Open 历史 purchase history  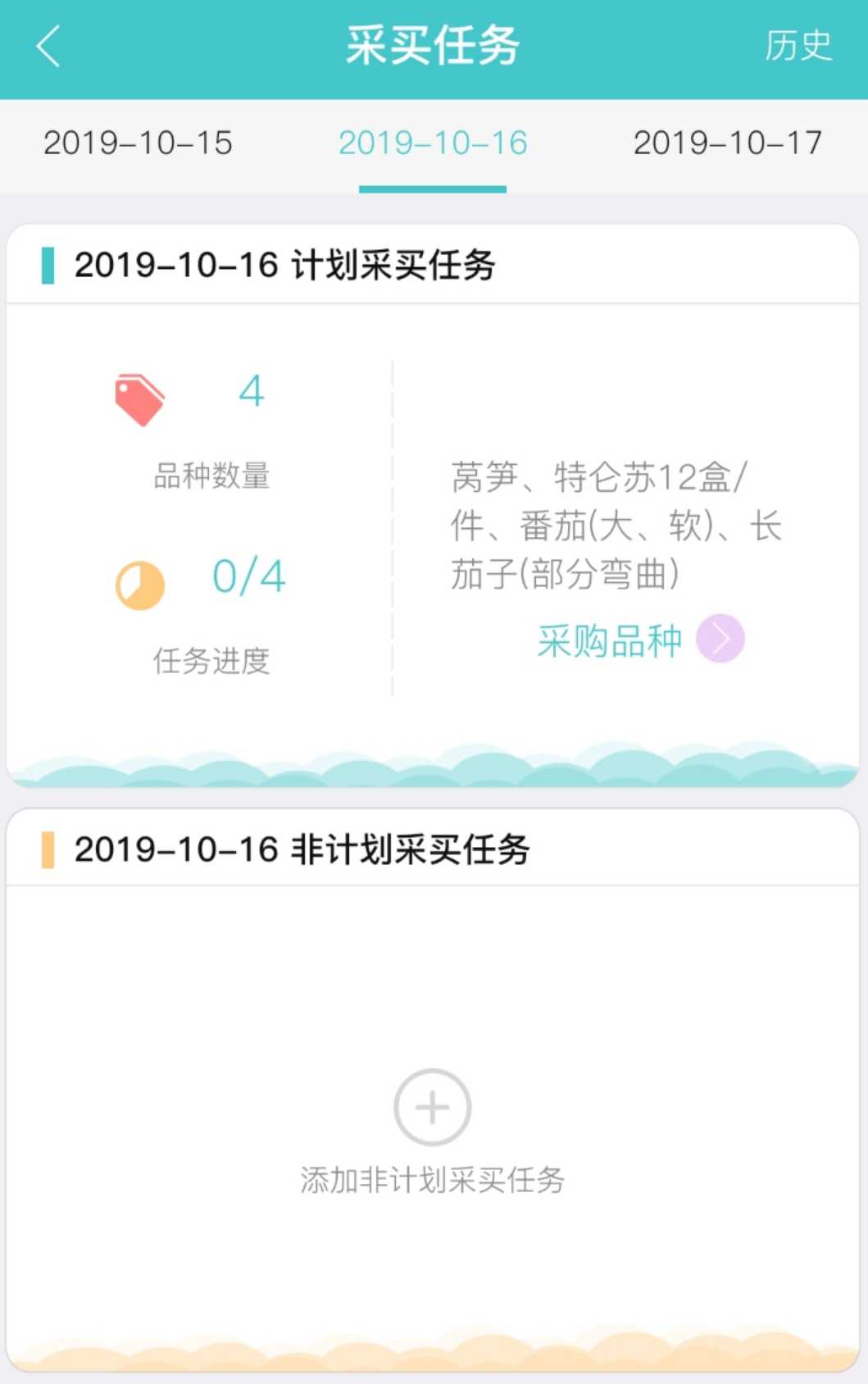798,46
